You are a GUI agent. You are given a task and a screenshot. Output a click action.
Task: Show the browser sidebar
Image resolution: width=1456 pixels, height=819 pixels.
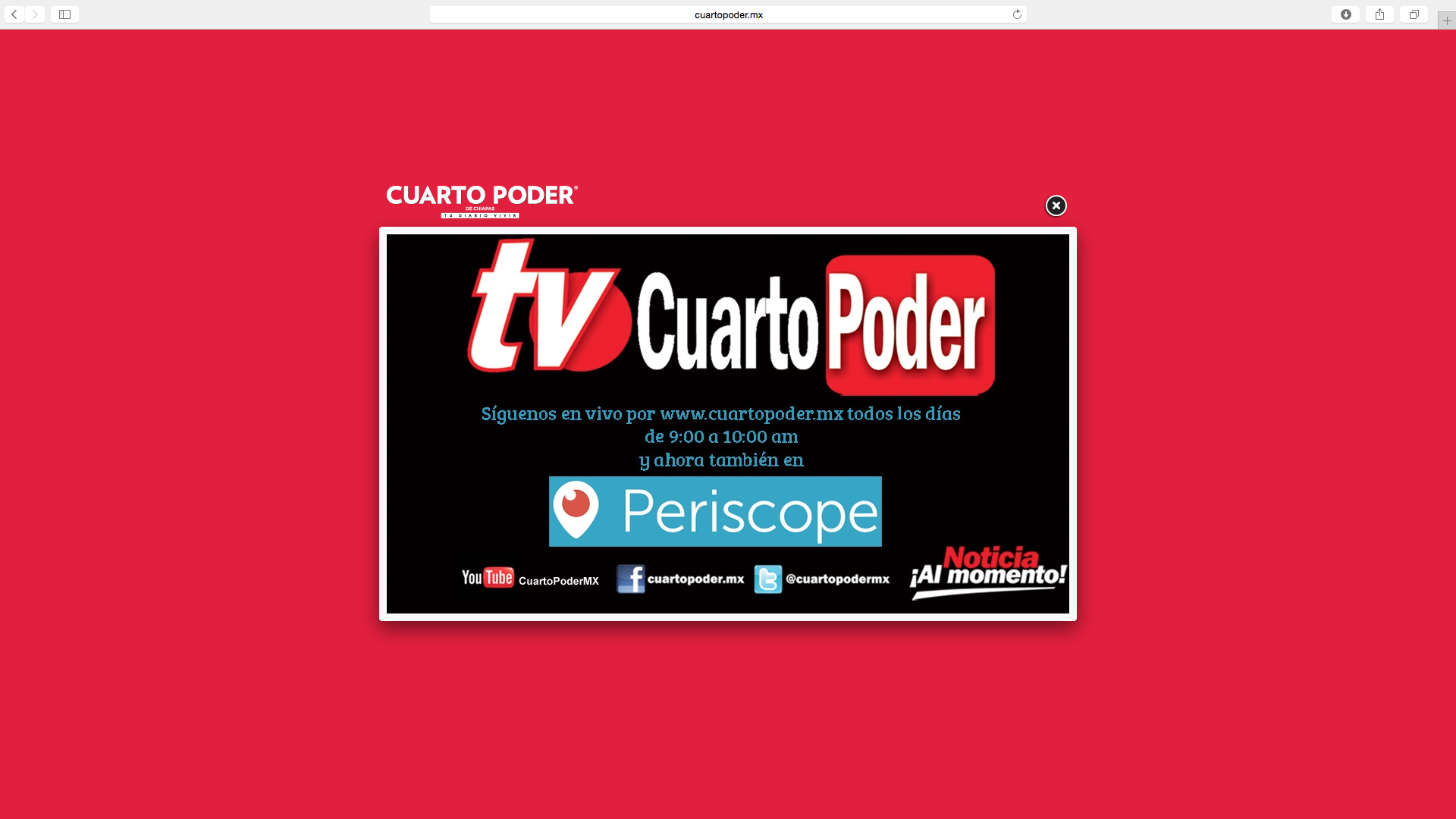click(x=65, y=14)
